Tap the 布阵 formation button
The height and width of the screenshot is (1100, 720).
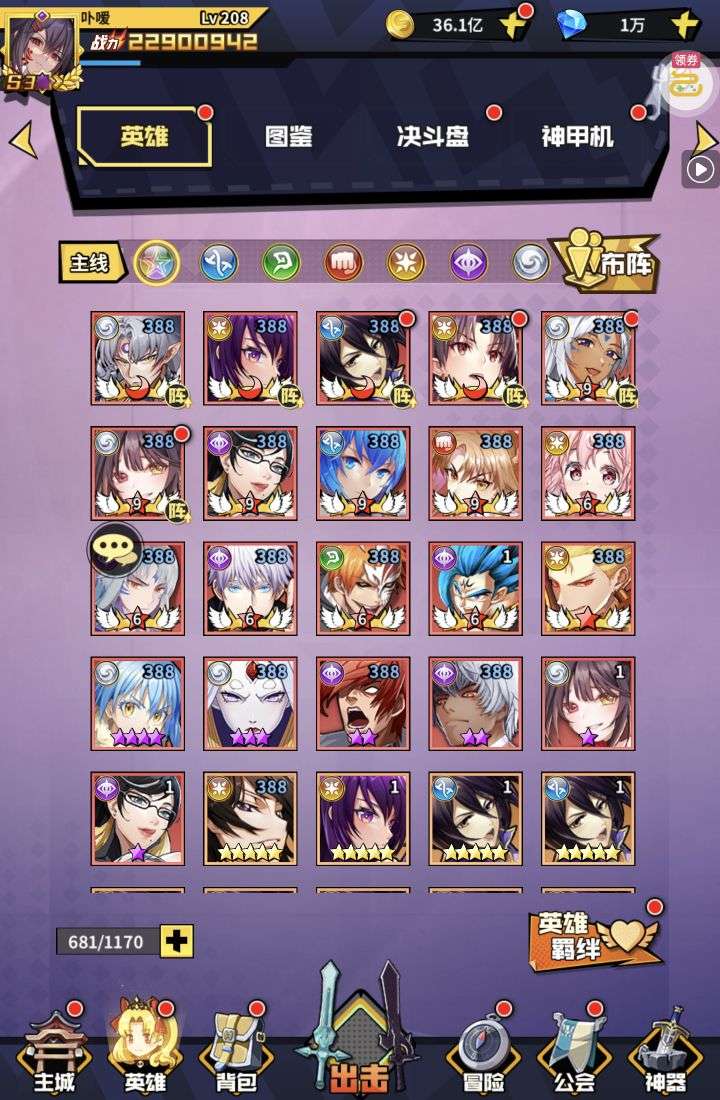606,261
